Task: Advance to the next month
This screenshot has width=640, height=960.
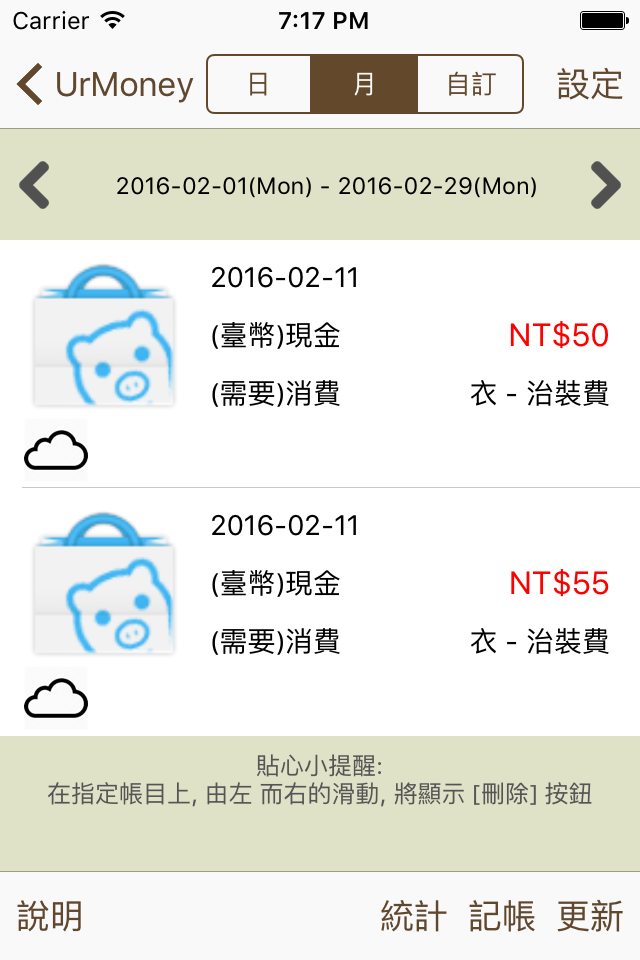Action: (605, 185)
